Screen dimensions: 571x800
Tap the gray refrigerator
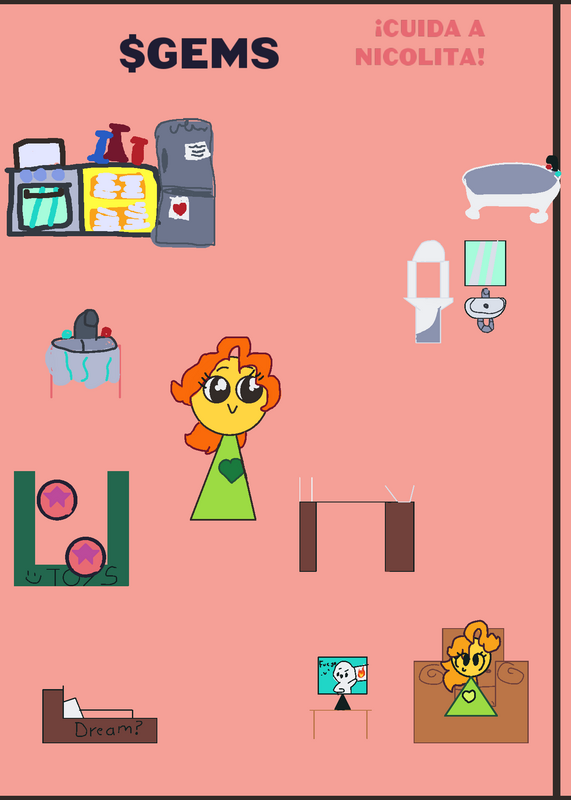[x=185, y=183]
